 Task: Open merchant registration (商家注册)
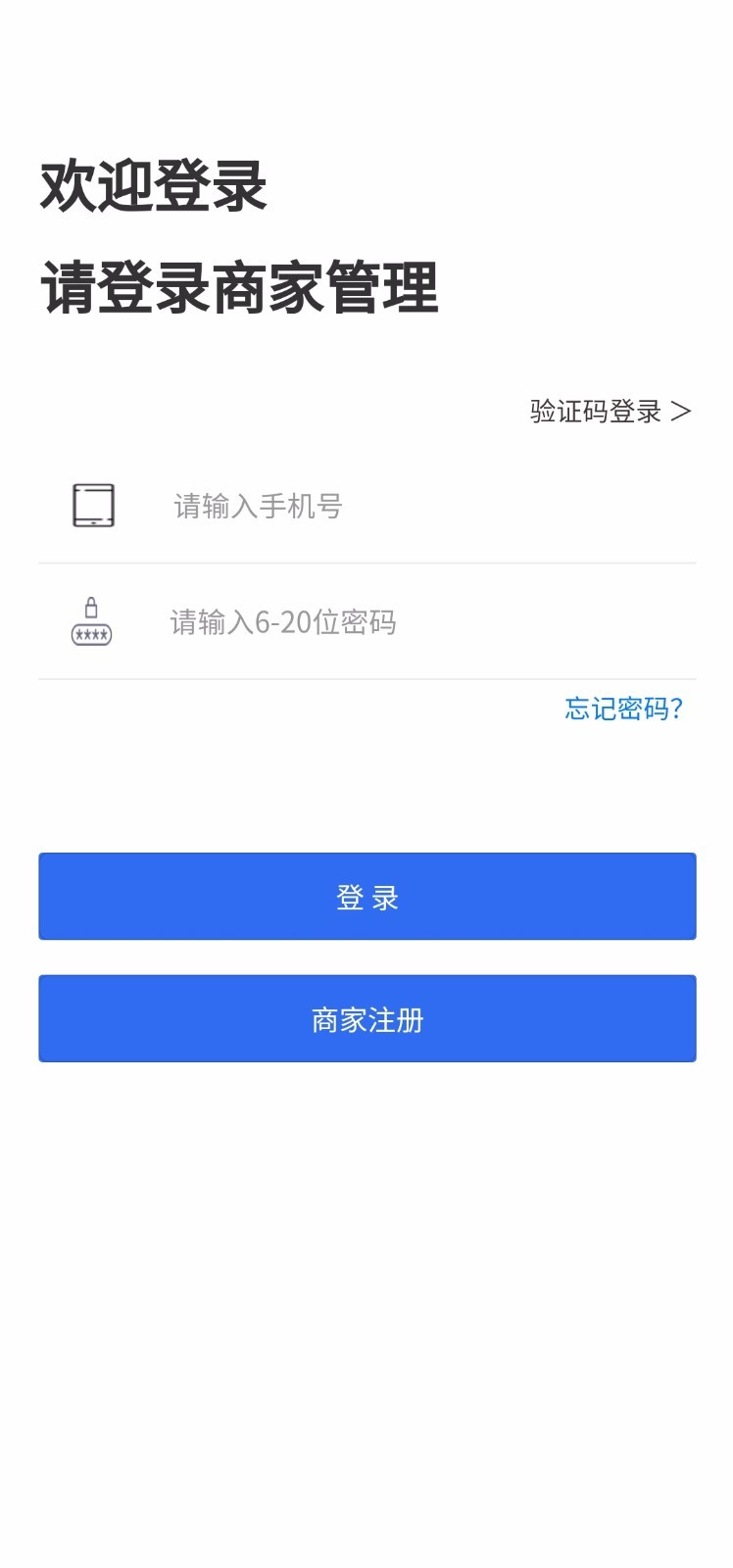click(366, 1019)
